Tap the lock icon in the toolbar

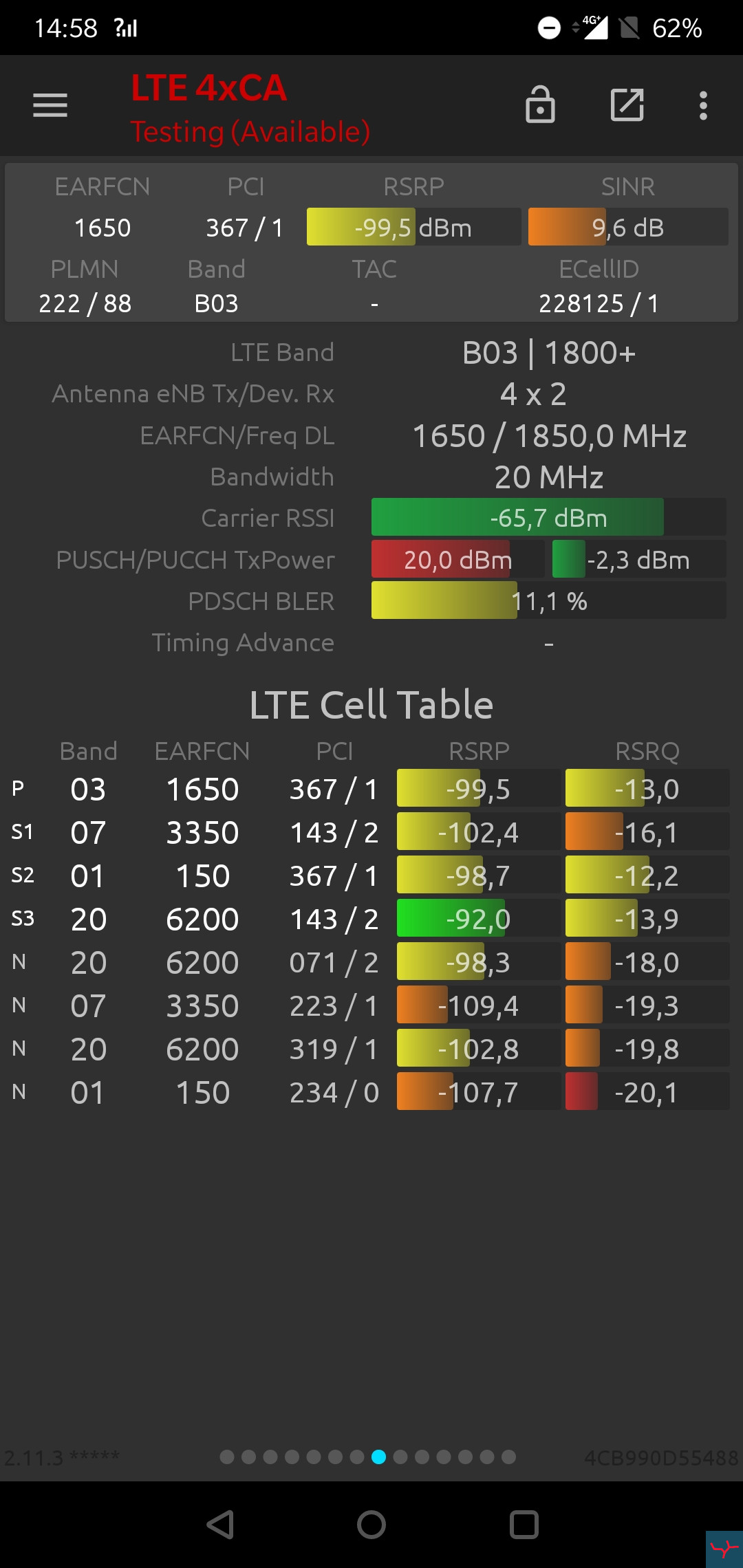pyautogui.click(x=540, y=105)
